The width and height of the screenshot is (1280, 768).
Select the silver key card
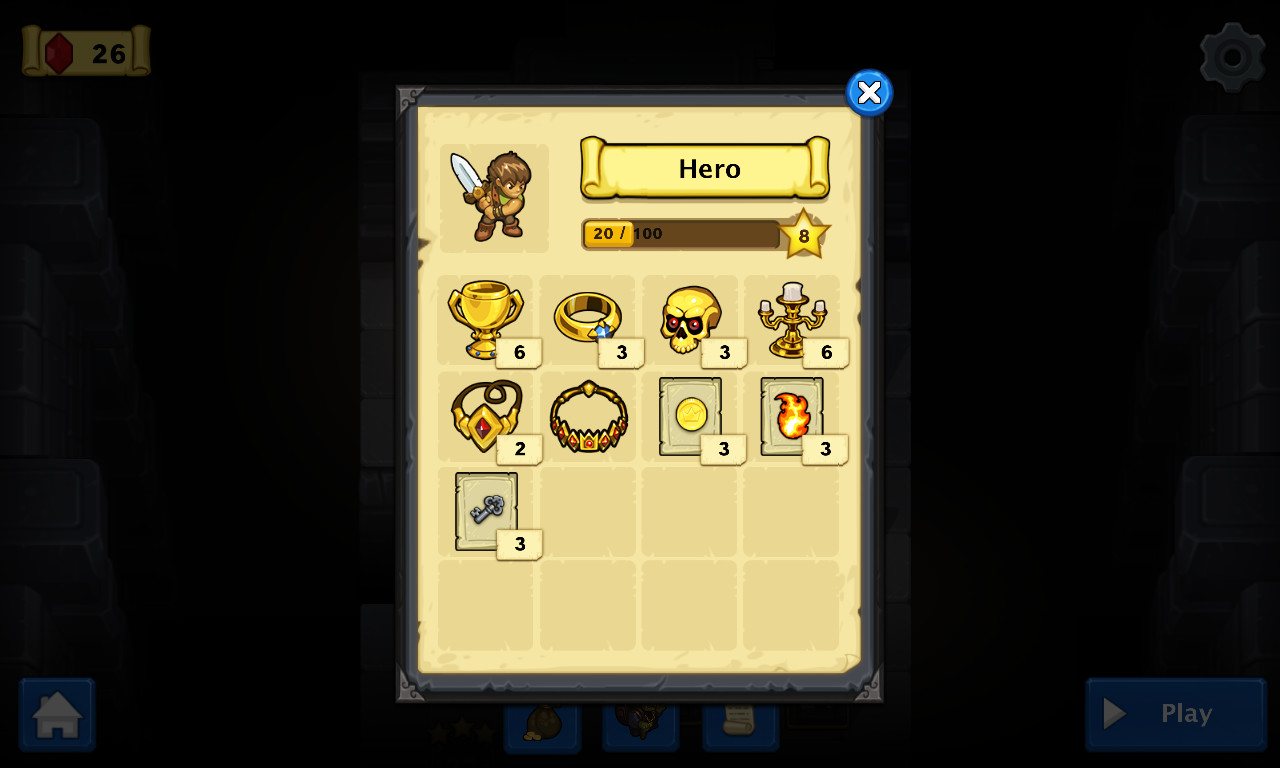tap(486, 511)
